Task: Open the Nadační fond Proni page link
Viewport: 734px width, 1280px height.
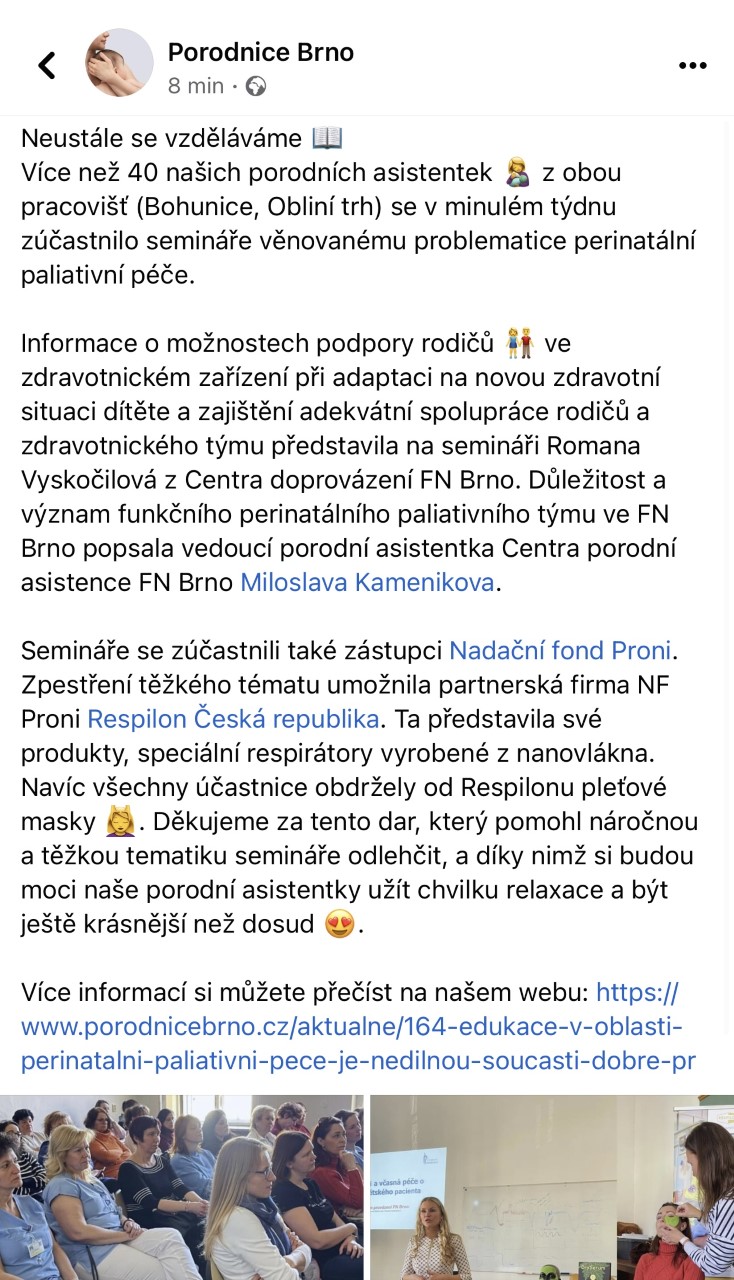Action: pos(560,650)
